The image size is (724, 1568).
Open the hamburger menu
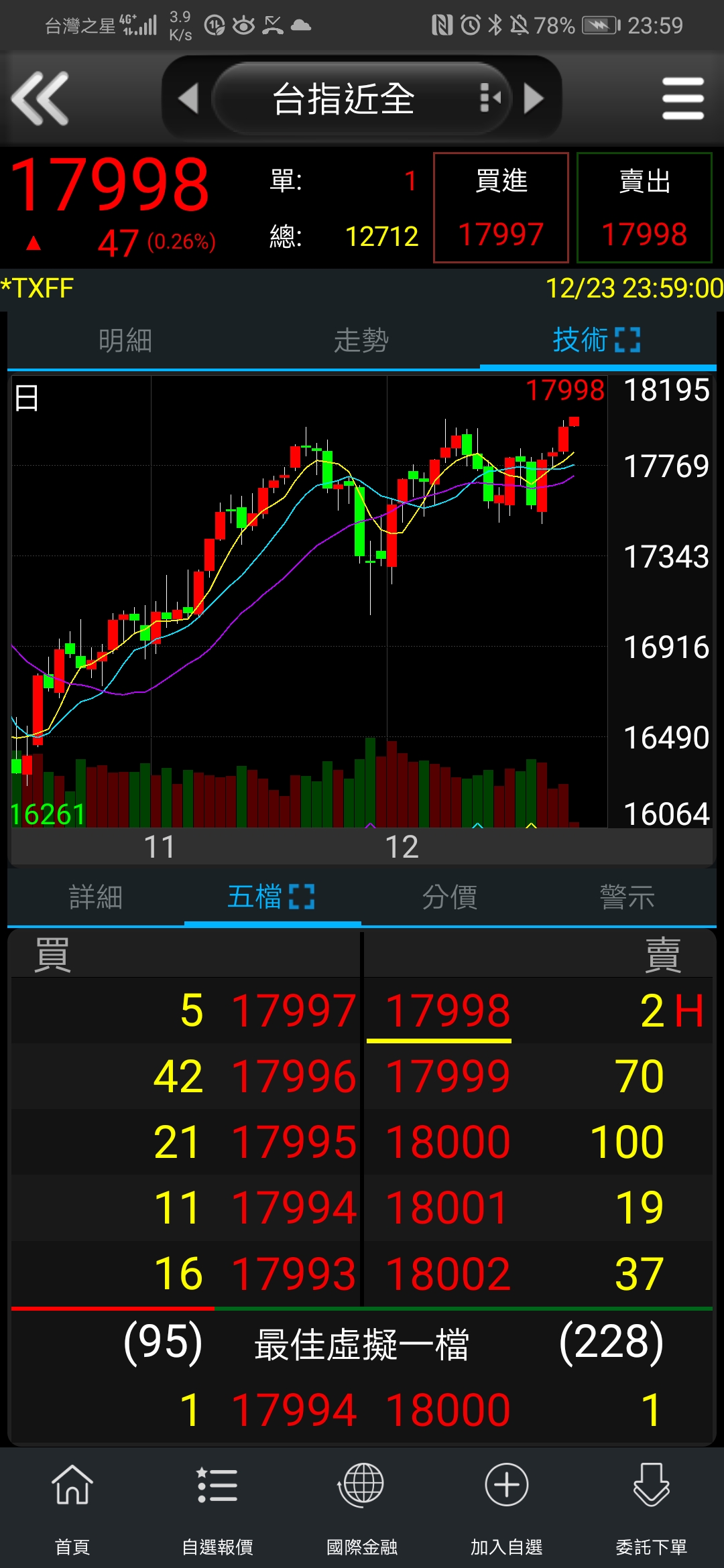(x=682, y=99)
